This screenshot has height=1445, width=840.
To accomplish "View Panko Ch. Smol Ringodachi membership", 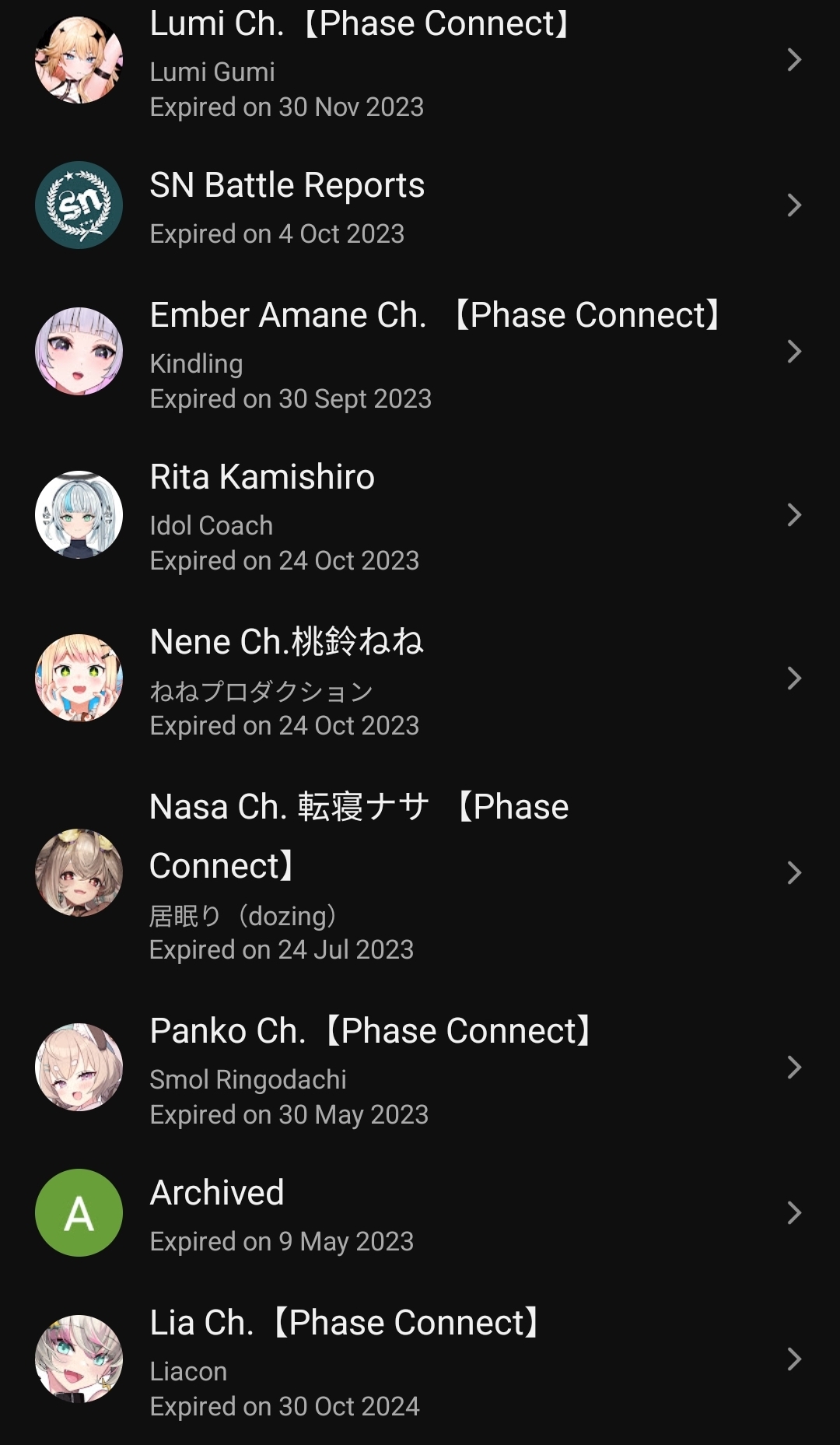I will tap(420, 1068).
